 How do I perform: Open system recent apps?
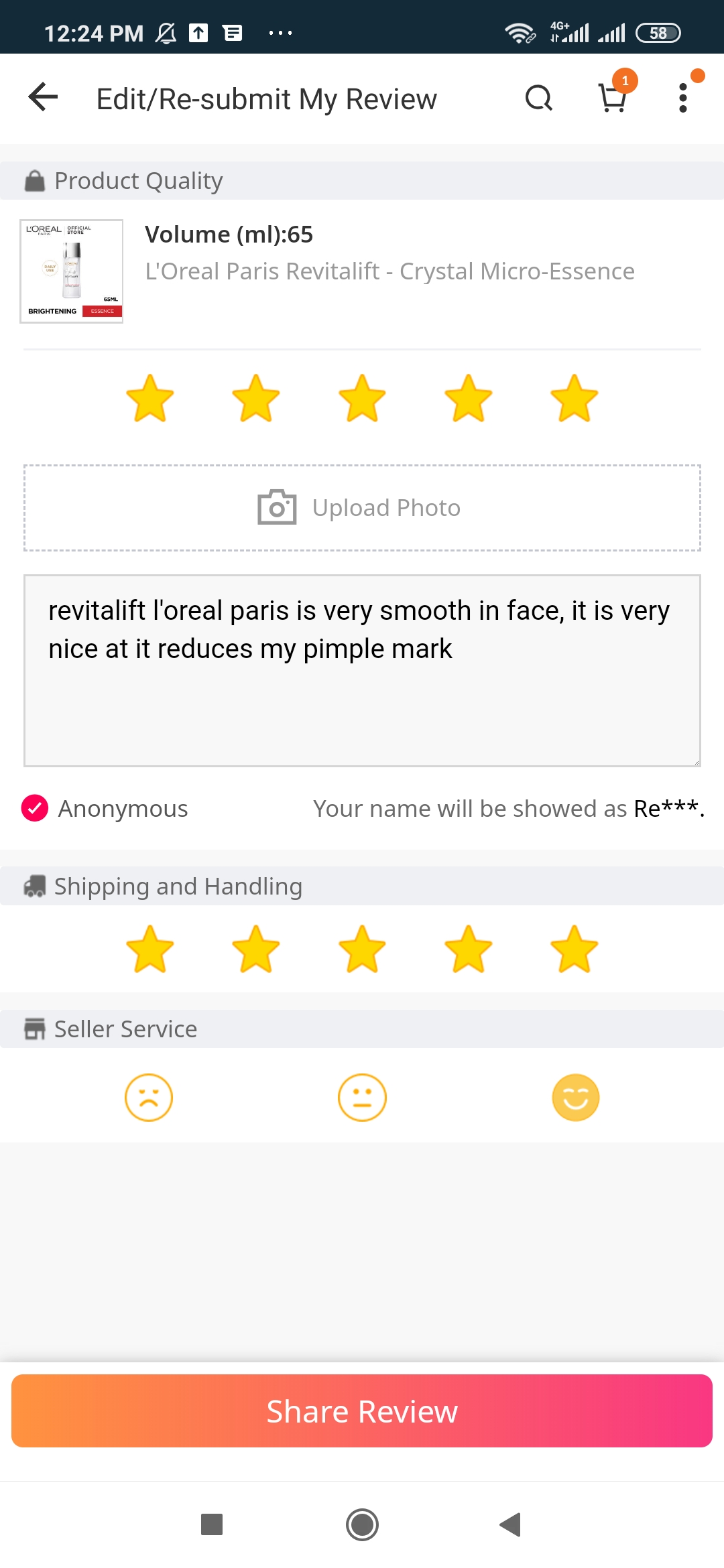pos(212,1524)
